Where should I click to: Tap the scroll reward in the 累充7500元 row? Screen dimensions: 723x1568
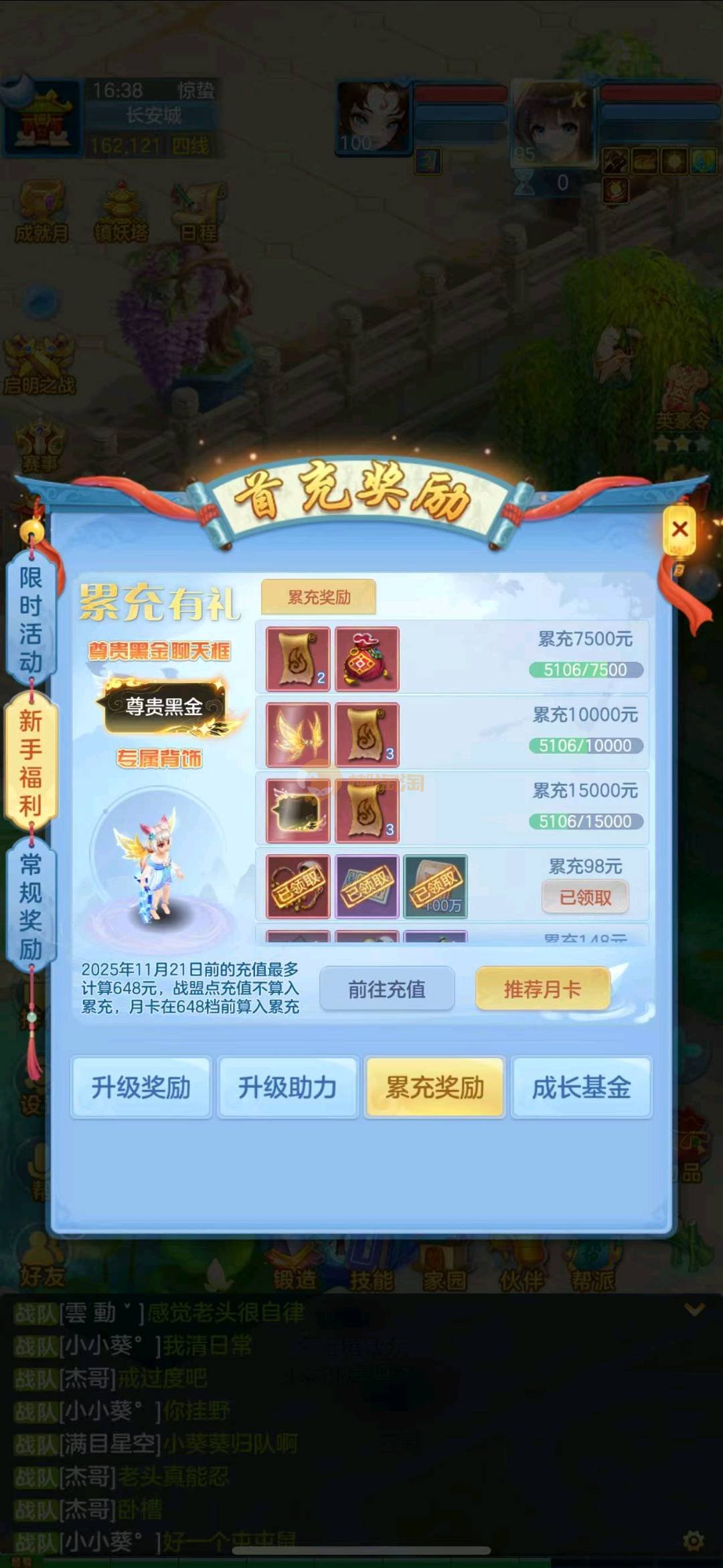point(298,659)
